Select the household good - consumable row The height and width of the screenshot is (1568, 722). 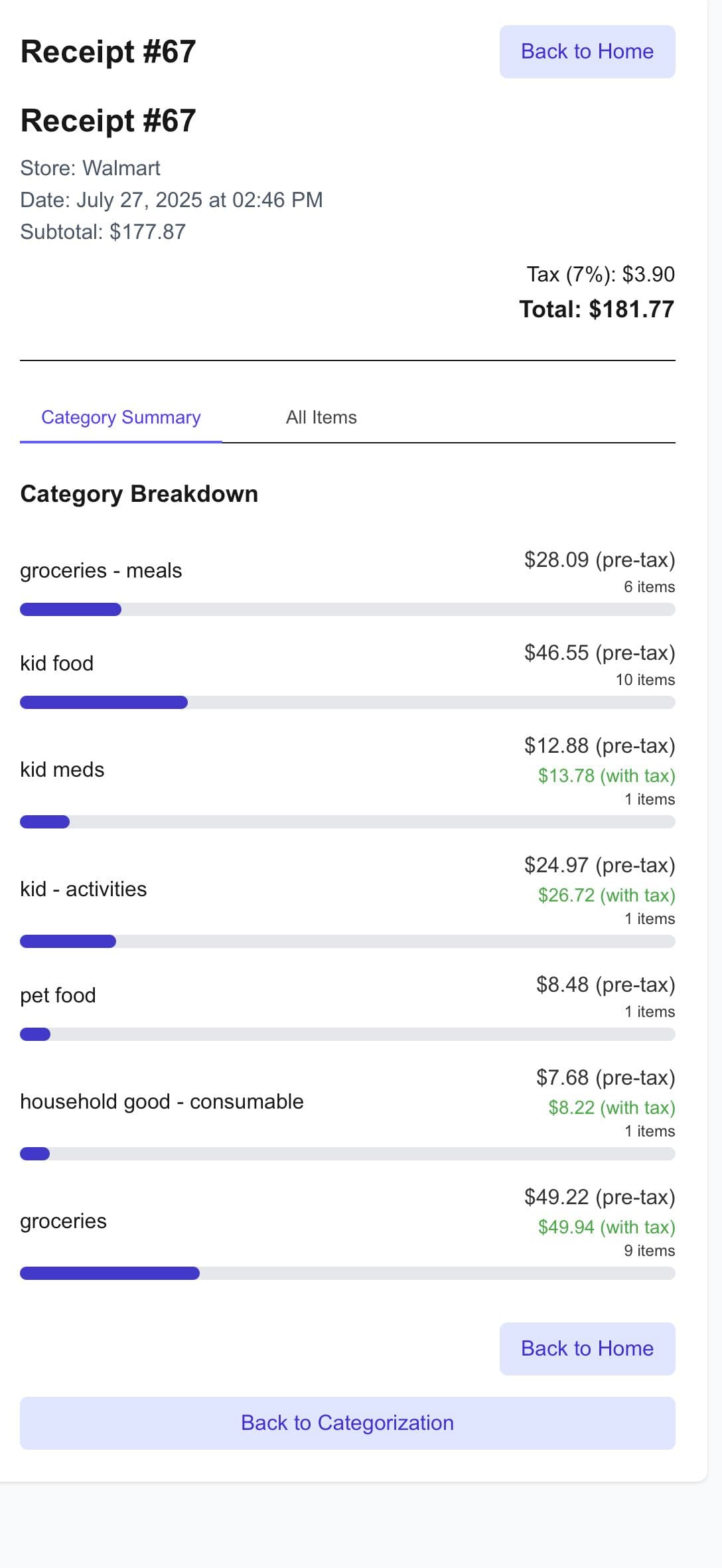click(162, 1101)
